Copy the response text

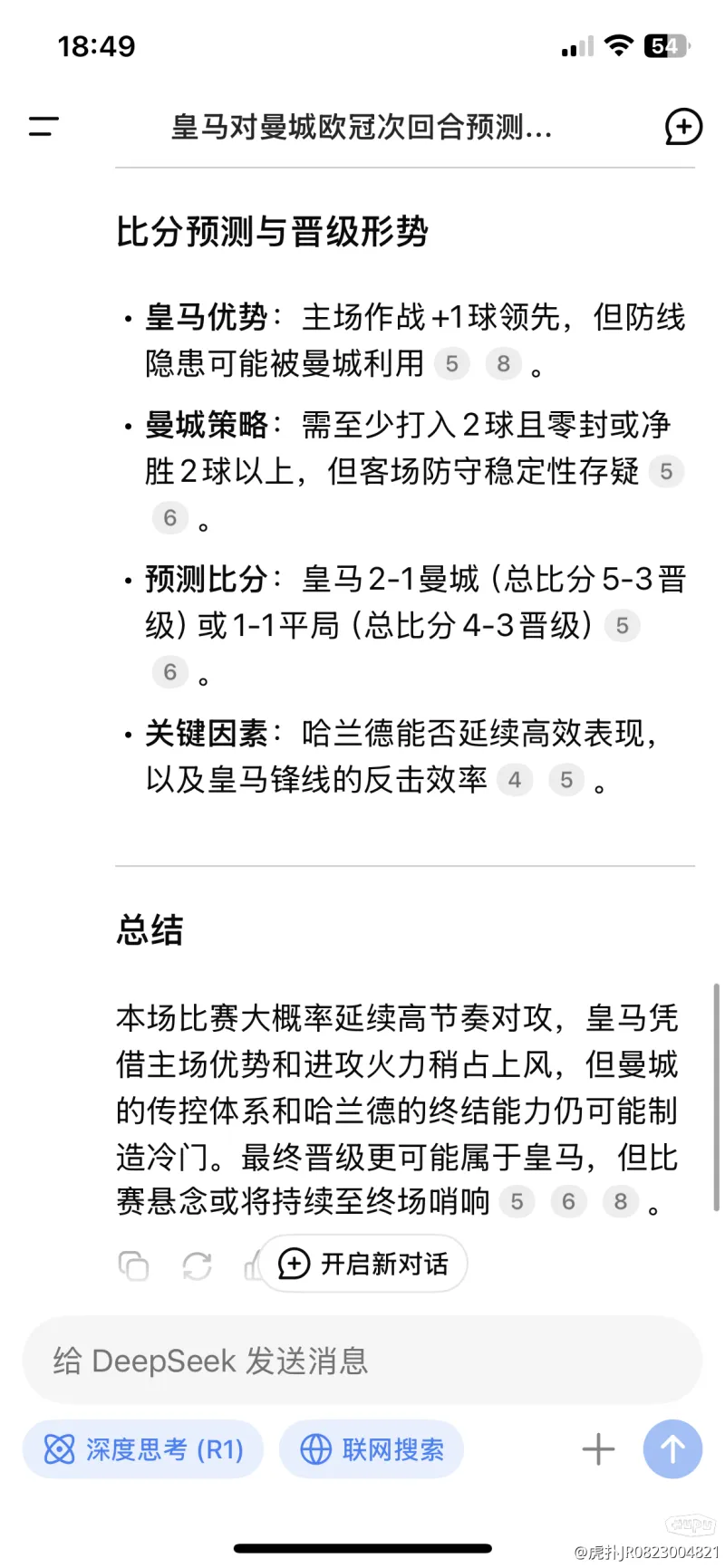pos(133,1265)
